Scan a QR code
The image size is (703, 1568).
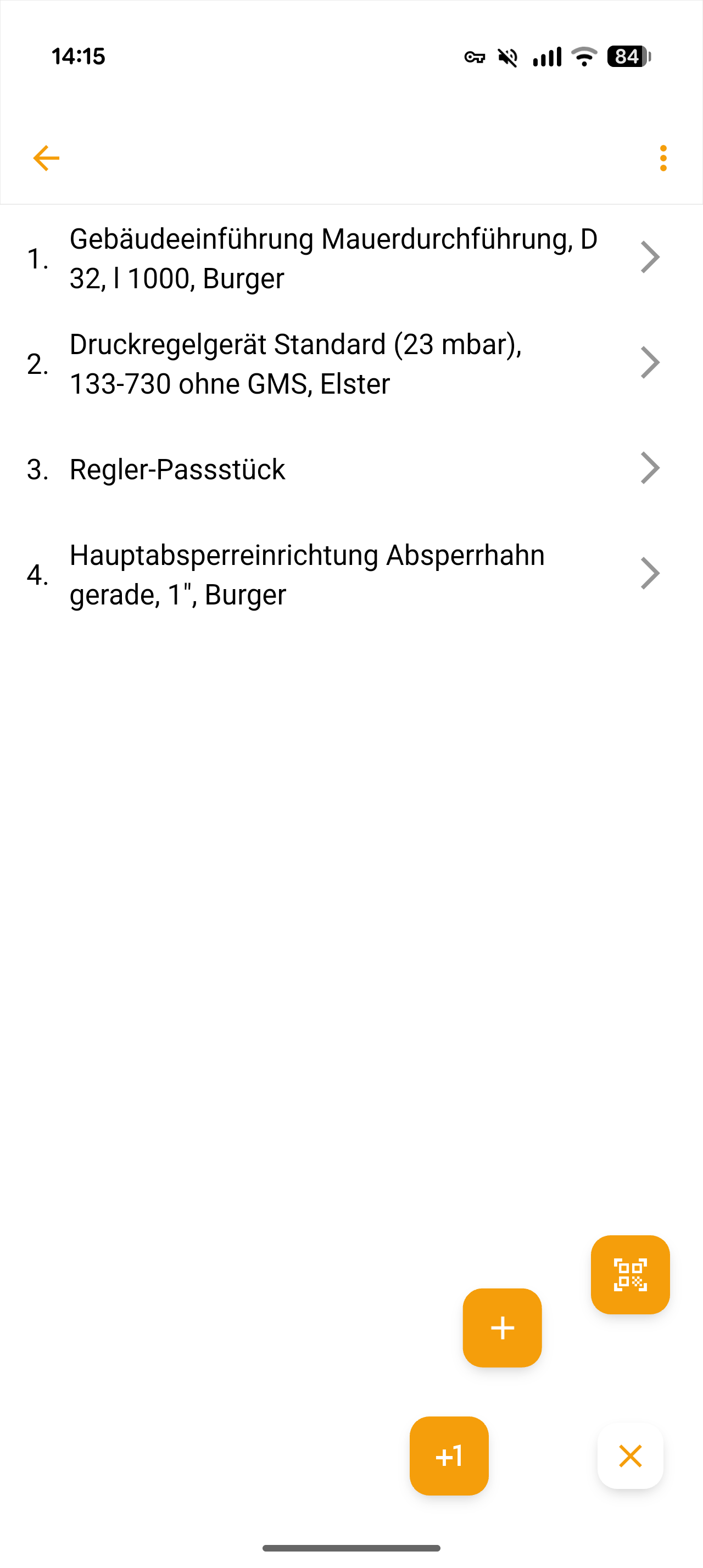[630, 1275]
